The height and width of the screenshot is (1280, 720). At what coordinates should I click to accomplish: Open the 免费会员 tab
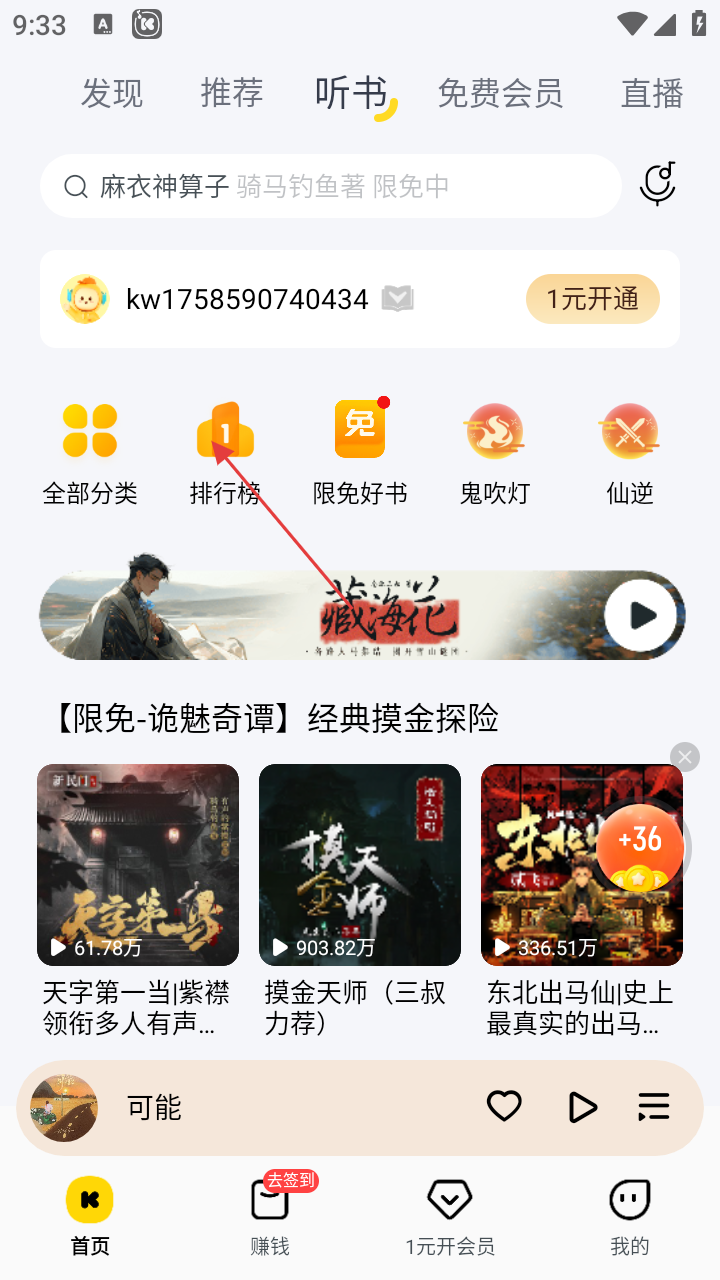(x=500, y=93)
